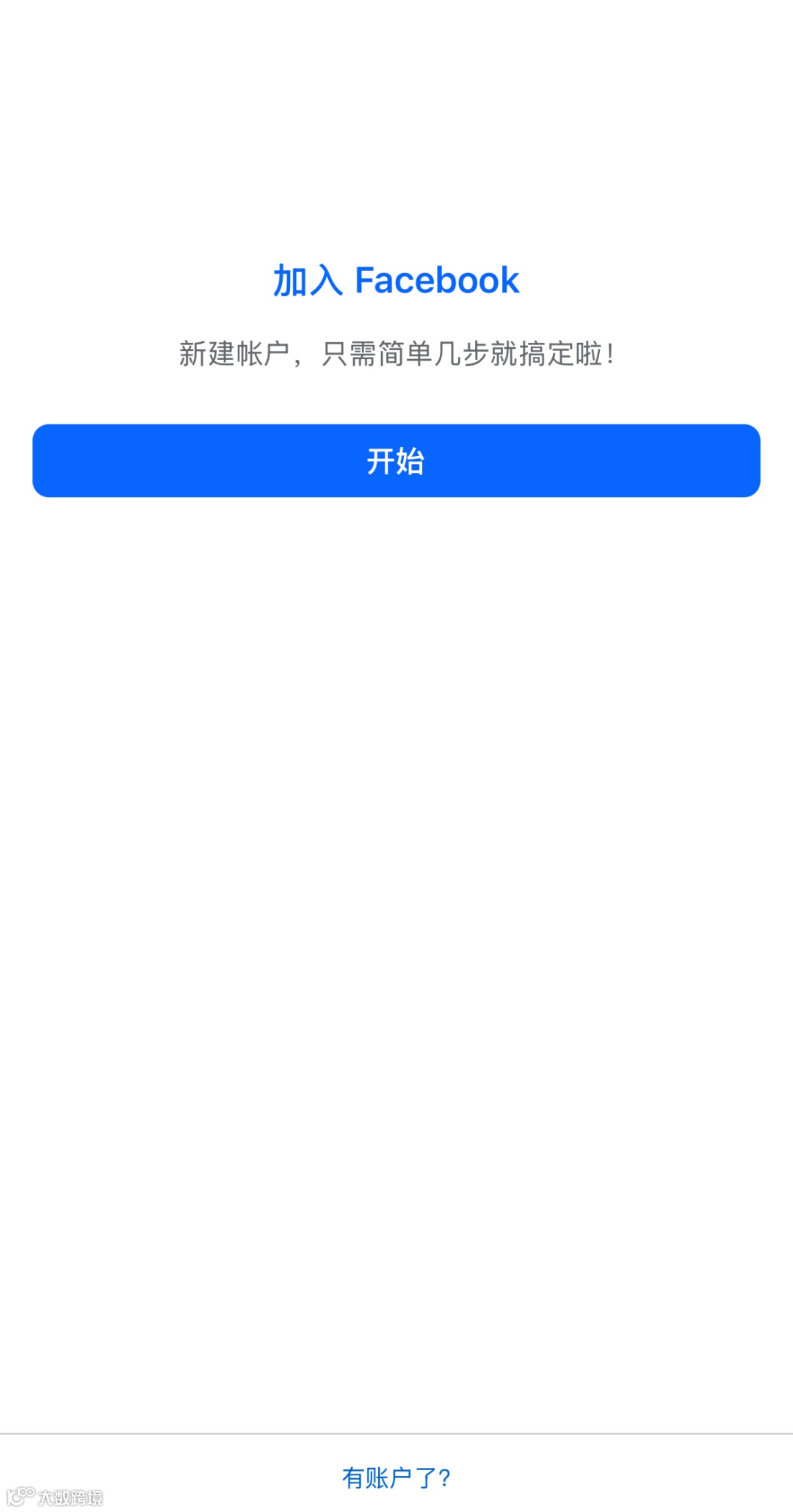Click the word Facebook in the title
The width and height of the screenshot is (793, 1512).
438,280
